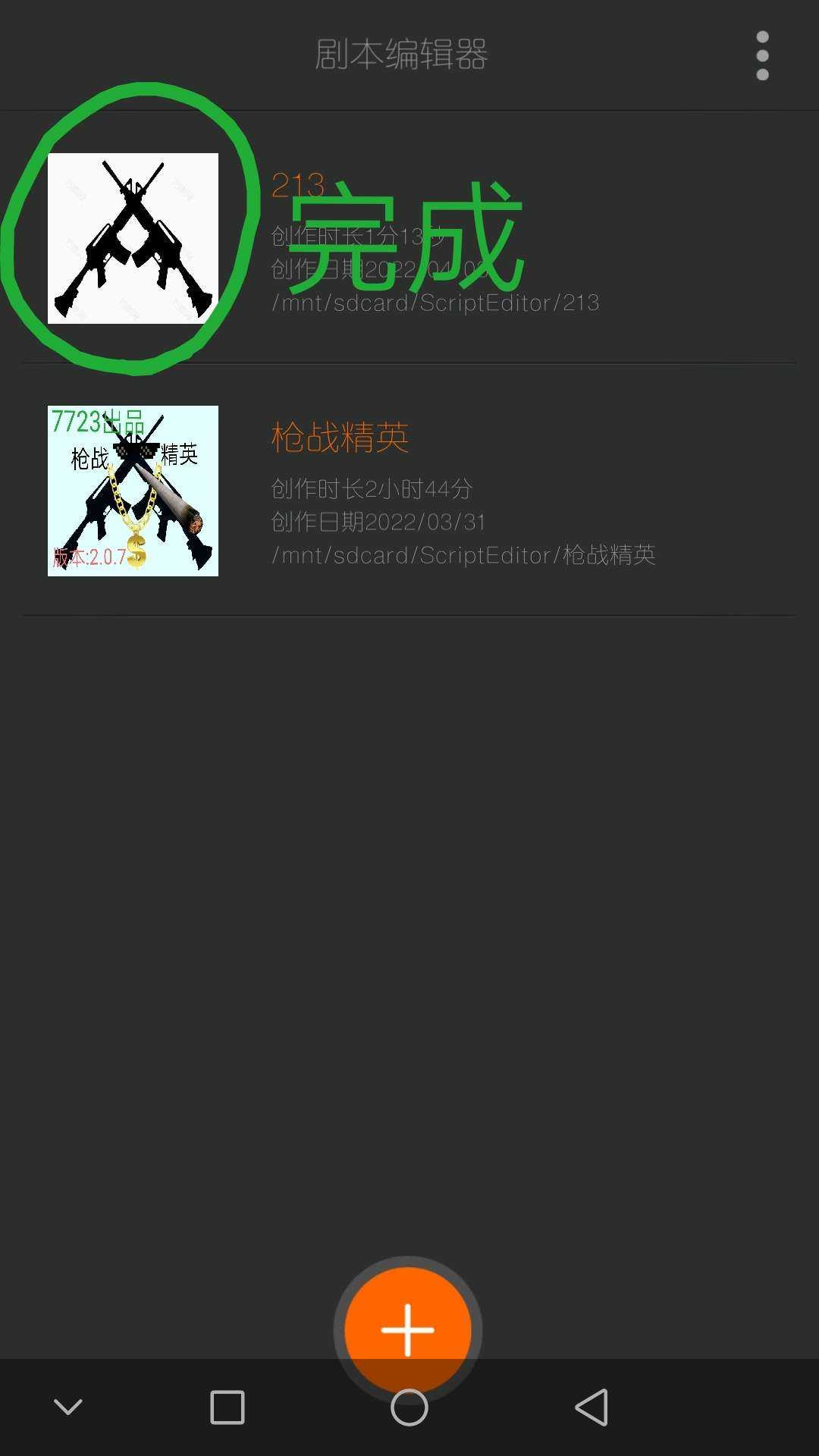
Task: Open recent apps from navigation bar
Action: pyautogui.click(x=227, y=1407)
